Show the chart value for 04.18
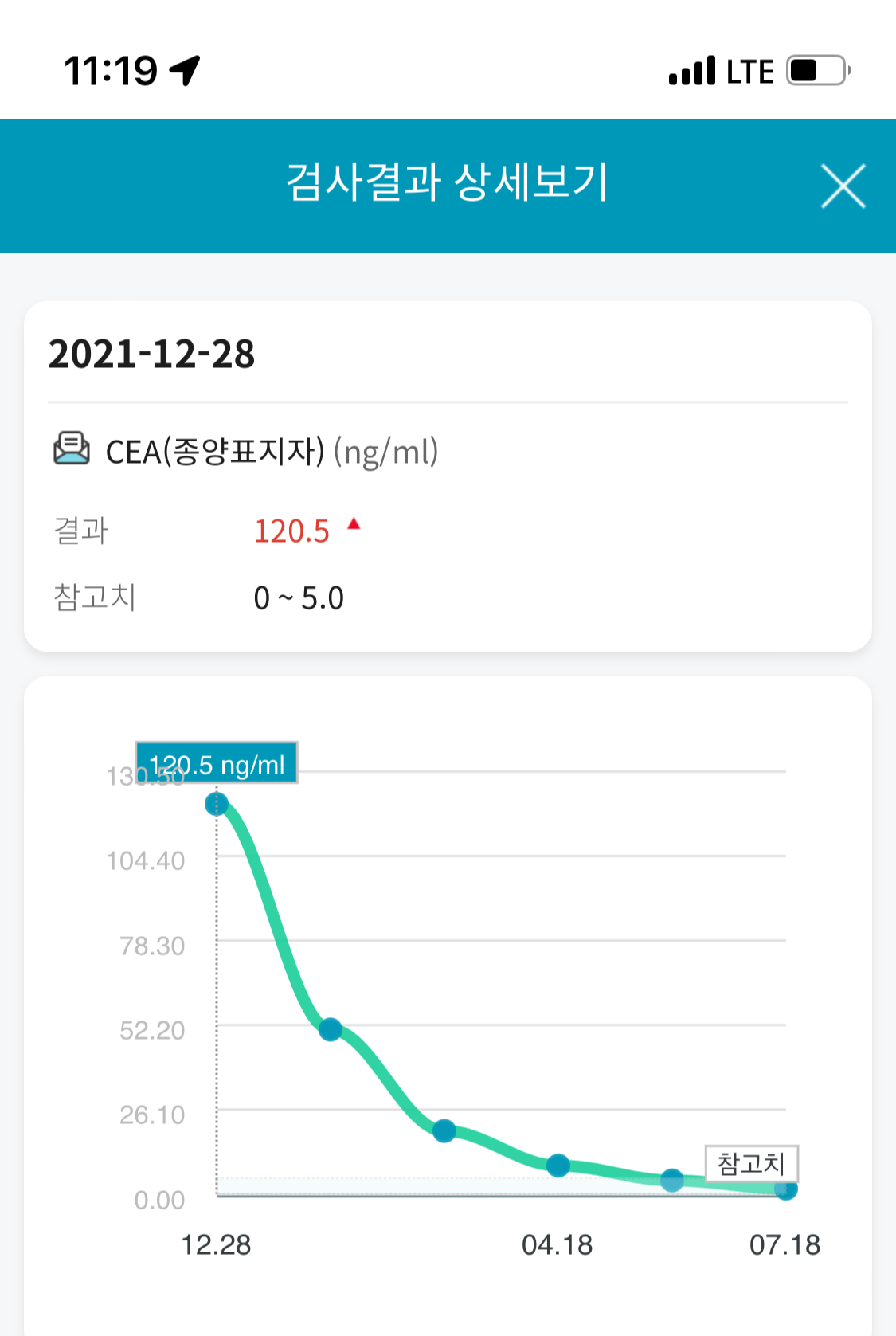Image resolution: width=896 pixels, height=1336 pixels. (x=558, y=1166)
